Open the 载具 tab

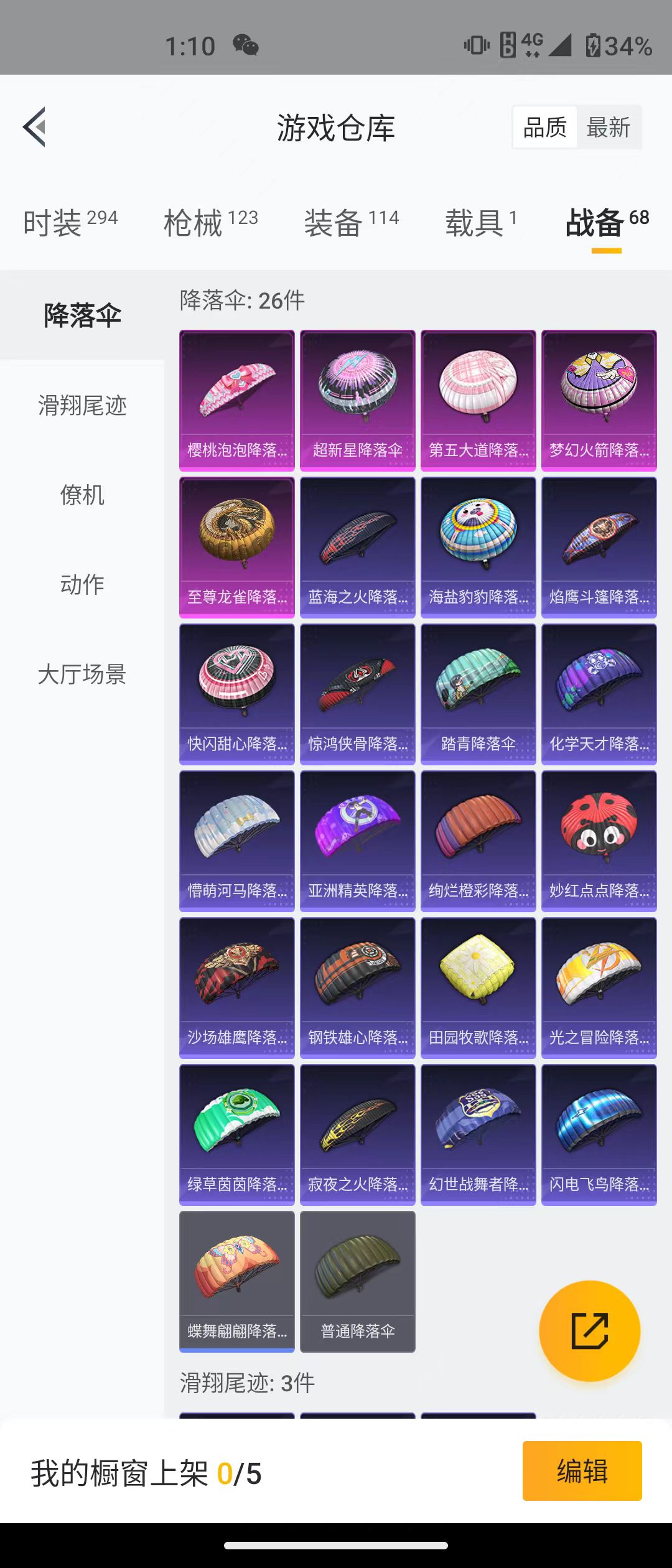click(480, 222)
